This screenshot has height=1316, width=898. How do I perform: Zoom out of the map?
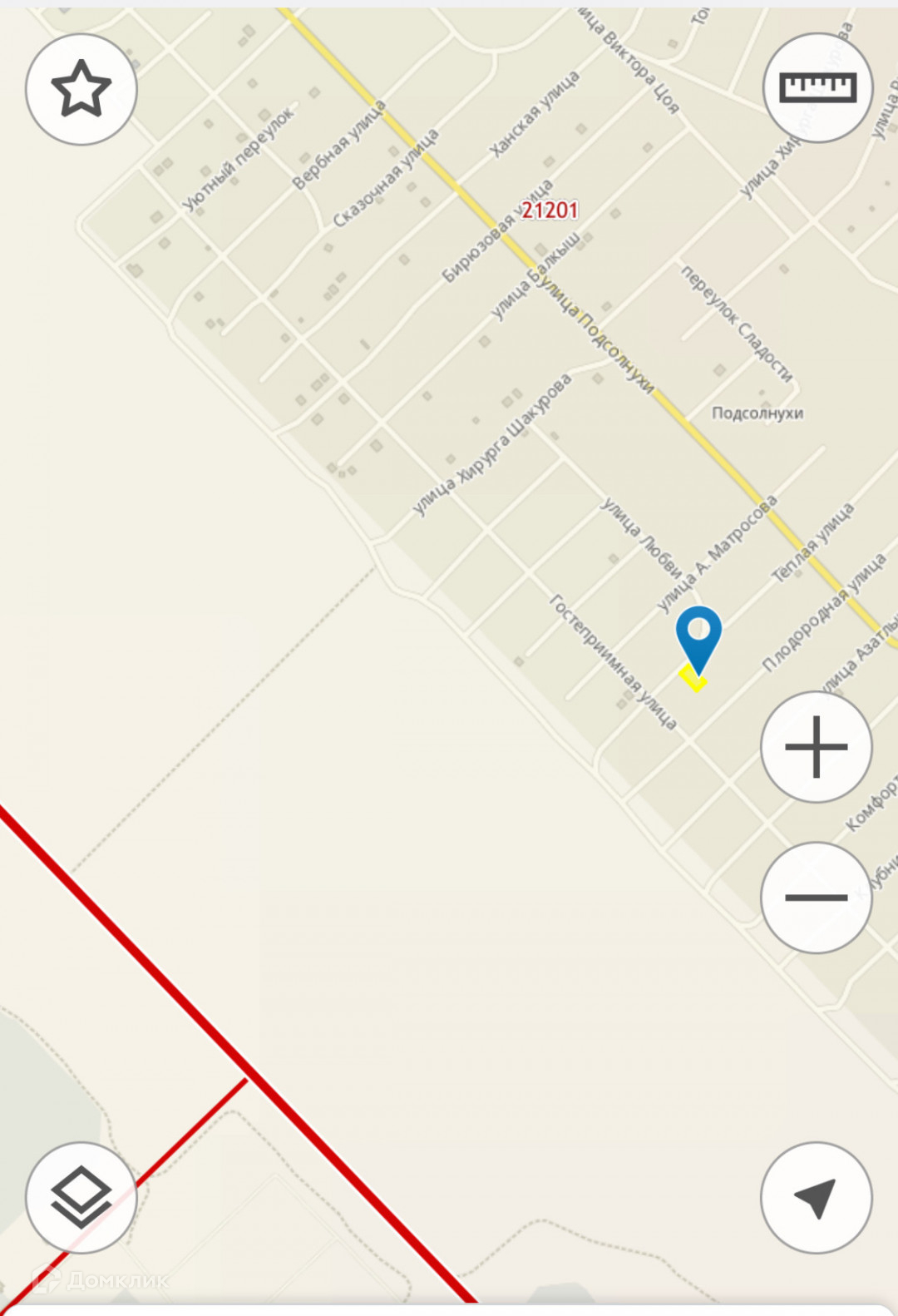click(817, 897)
